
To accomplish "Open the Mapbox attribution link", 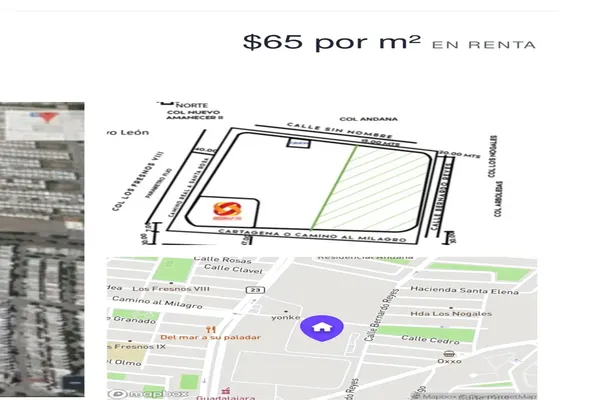I will 135,393.
